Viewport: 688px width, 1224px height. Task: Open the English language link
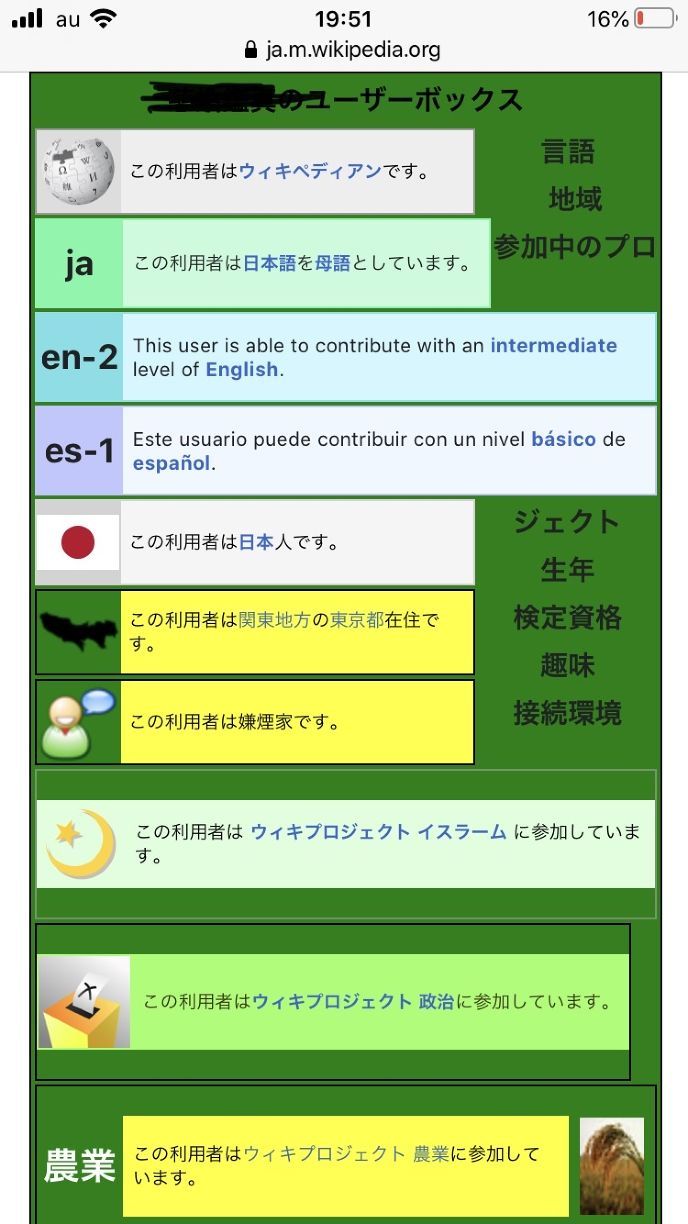241,369
